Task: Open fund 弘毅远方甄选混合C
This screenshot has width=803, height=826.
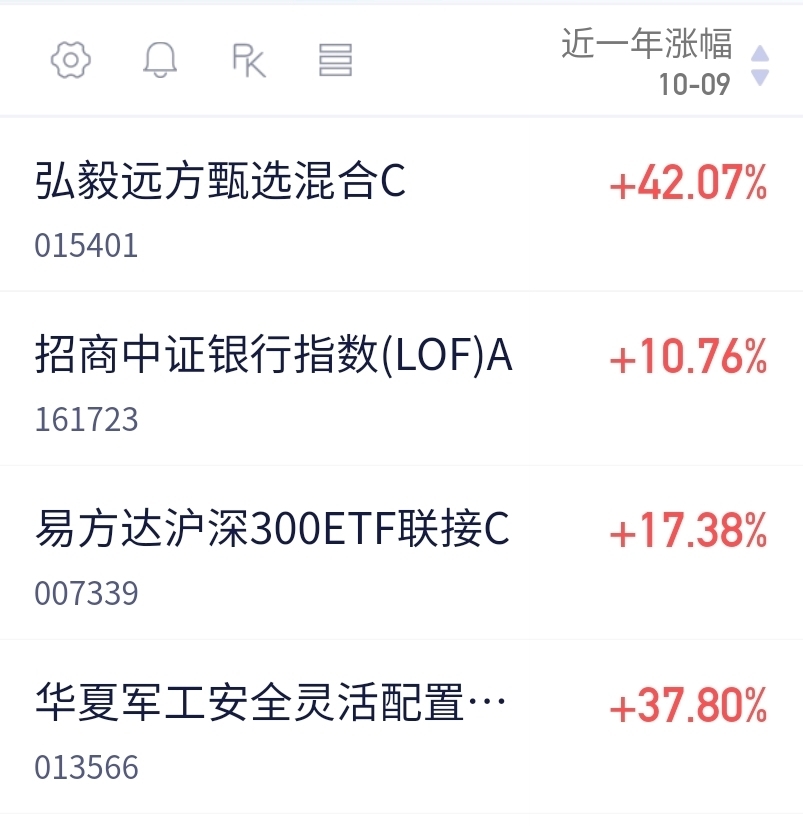Action: click(x=402, y=205)
